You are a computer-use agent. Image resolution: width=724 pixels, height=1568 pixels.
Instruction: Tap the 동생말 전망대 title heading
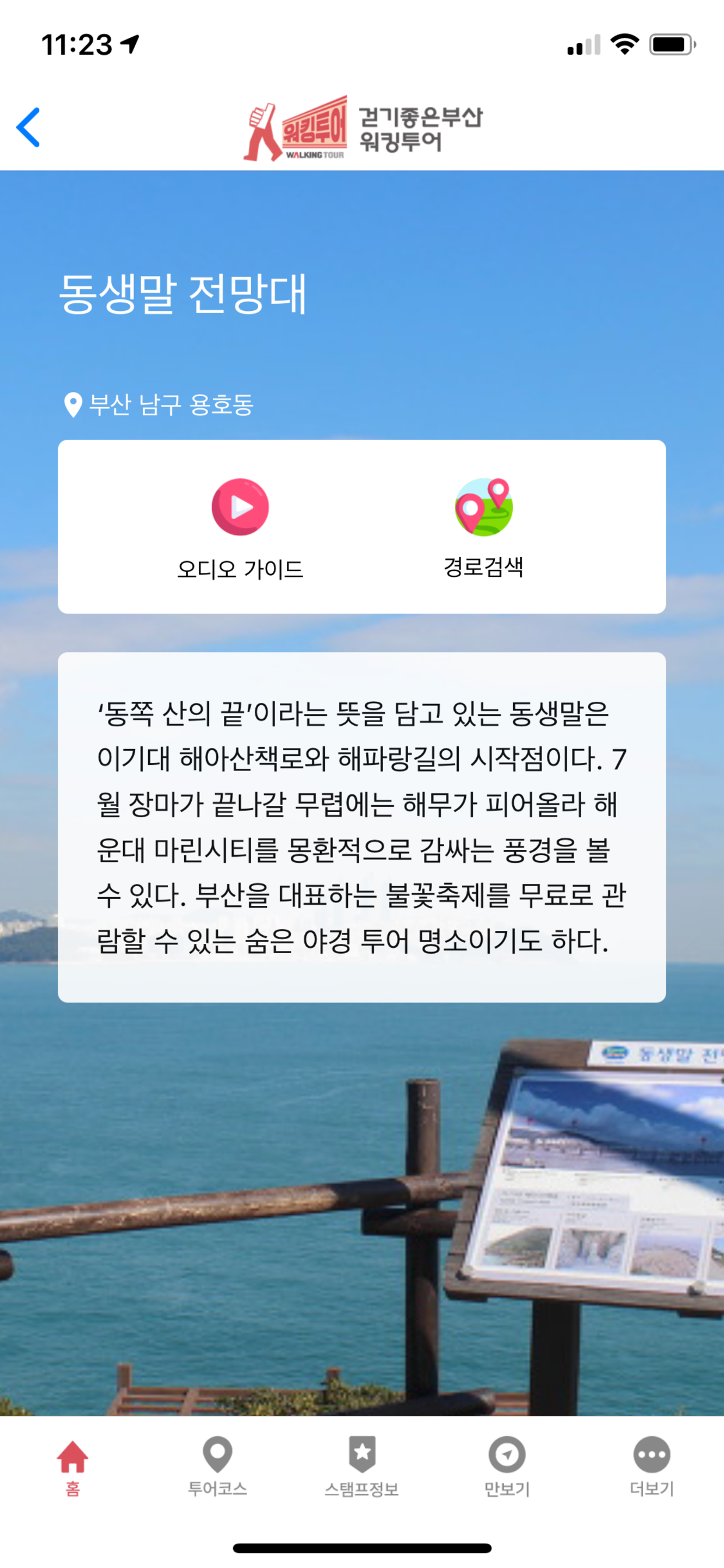182,294
